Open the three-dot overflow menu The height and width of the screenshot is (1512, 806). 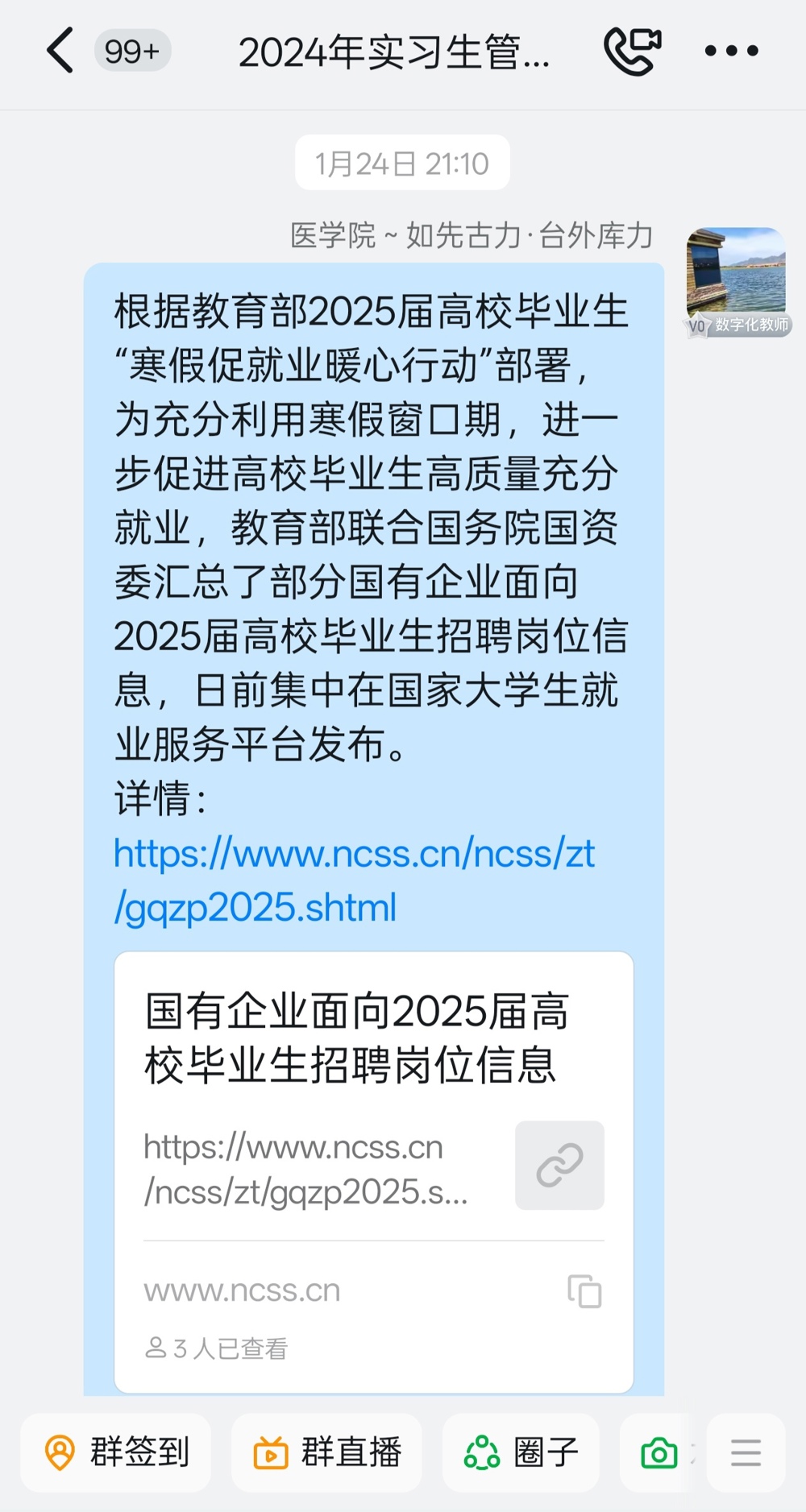coord(731,51)
